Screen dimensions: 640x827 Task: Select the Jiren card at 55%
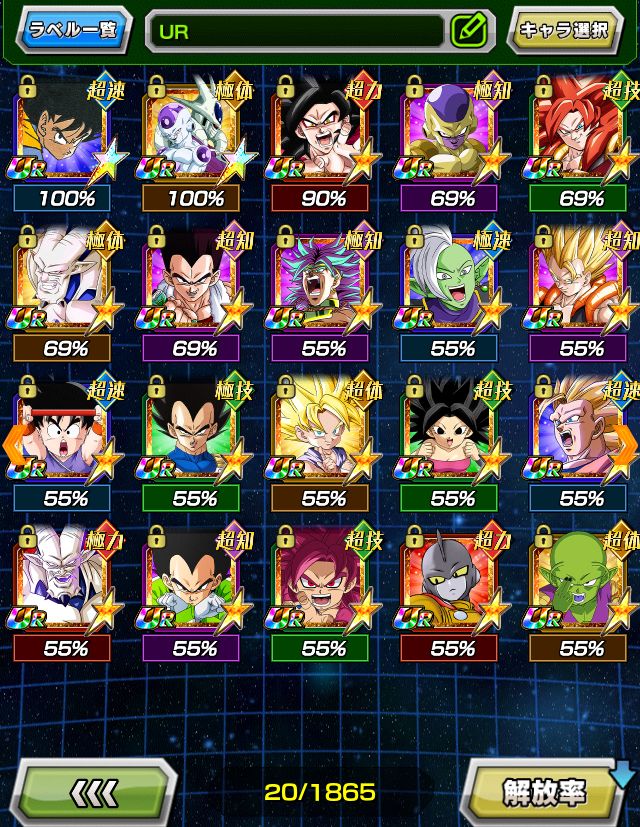click(451, 582)
